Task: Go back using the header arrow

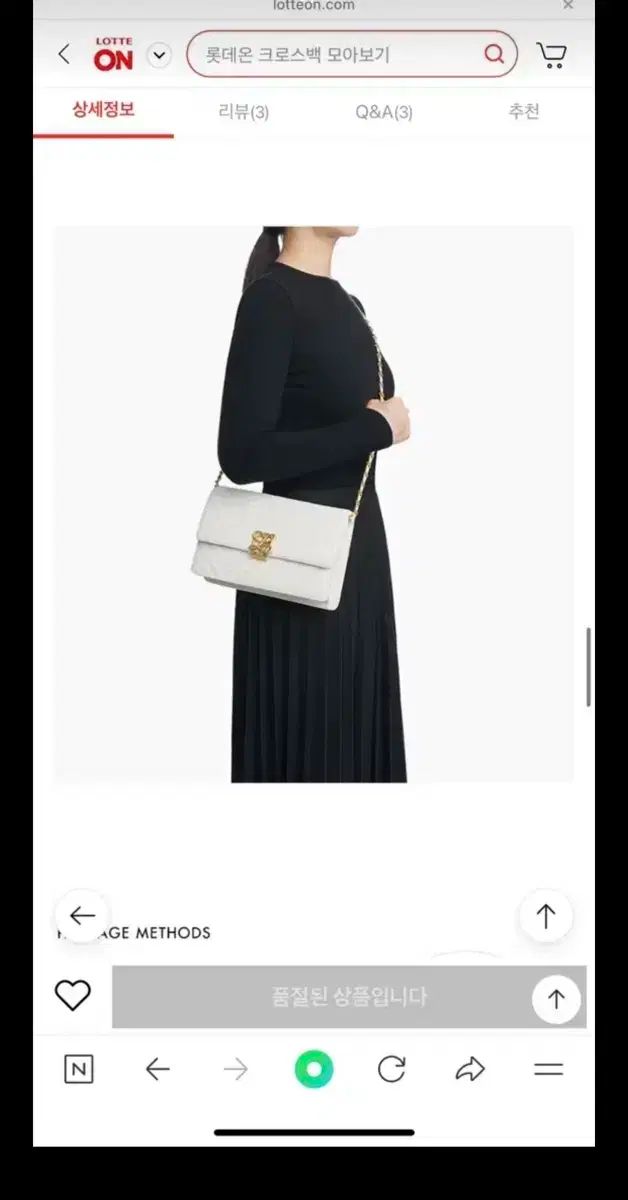Action: click(x=64, y=54)
